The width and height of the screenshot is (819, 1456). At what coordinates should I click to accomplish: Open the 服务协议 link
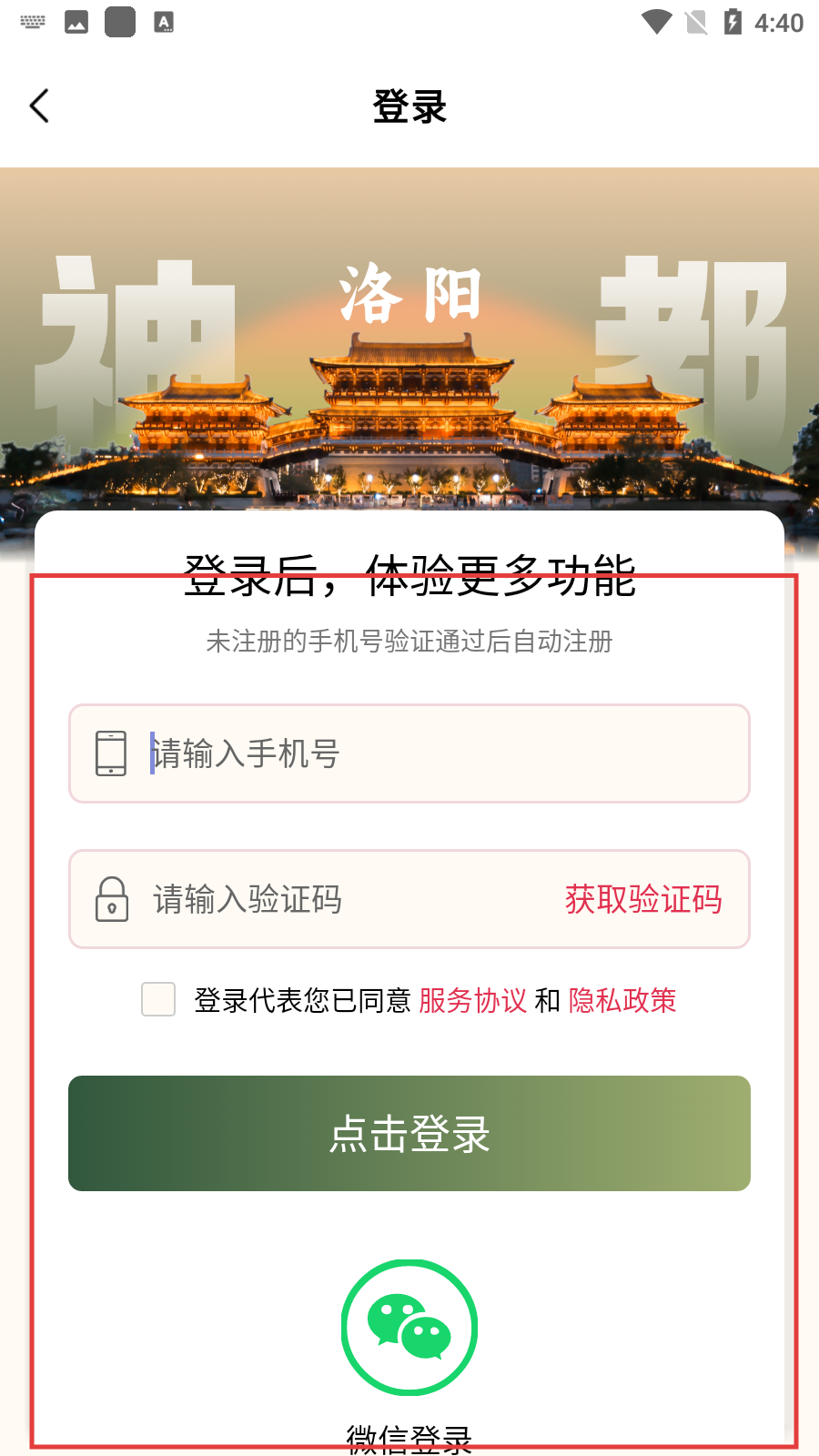point(472,1000)
